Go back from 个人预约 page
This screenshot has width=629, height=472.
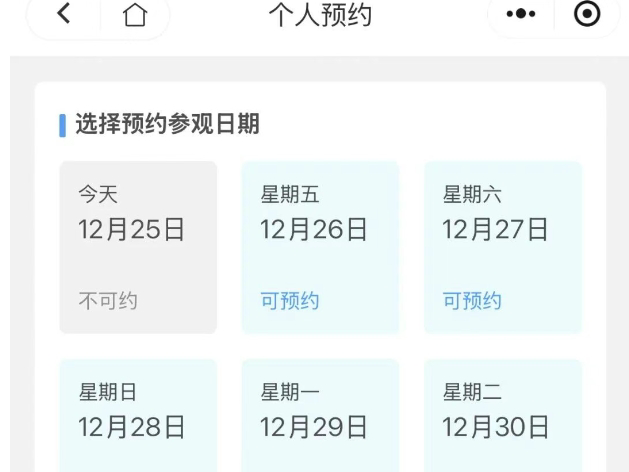[65, 15]
